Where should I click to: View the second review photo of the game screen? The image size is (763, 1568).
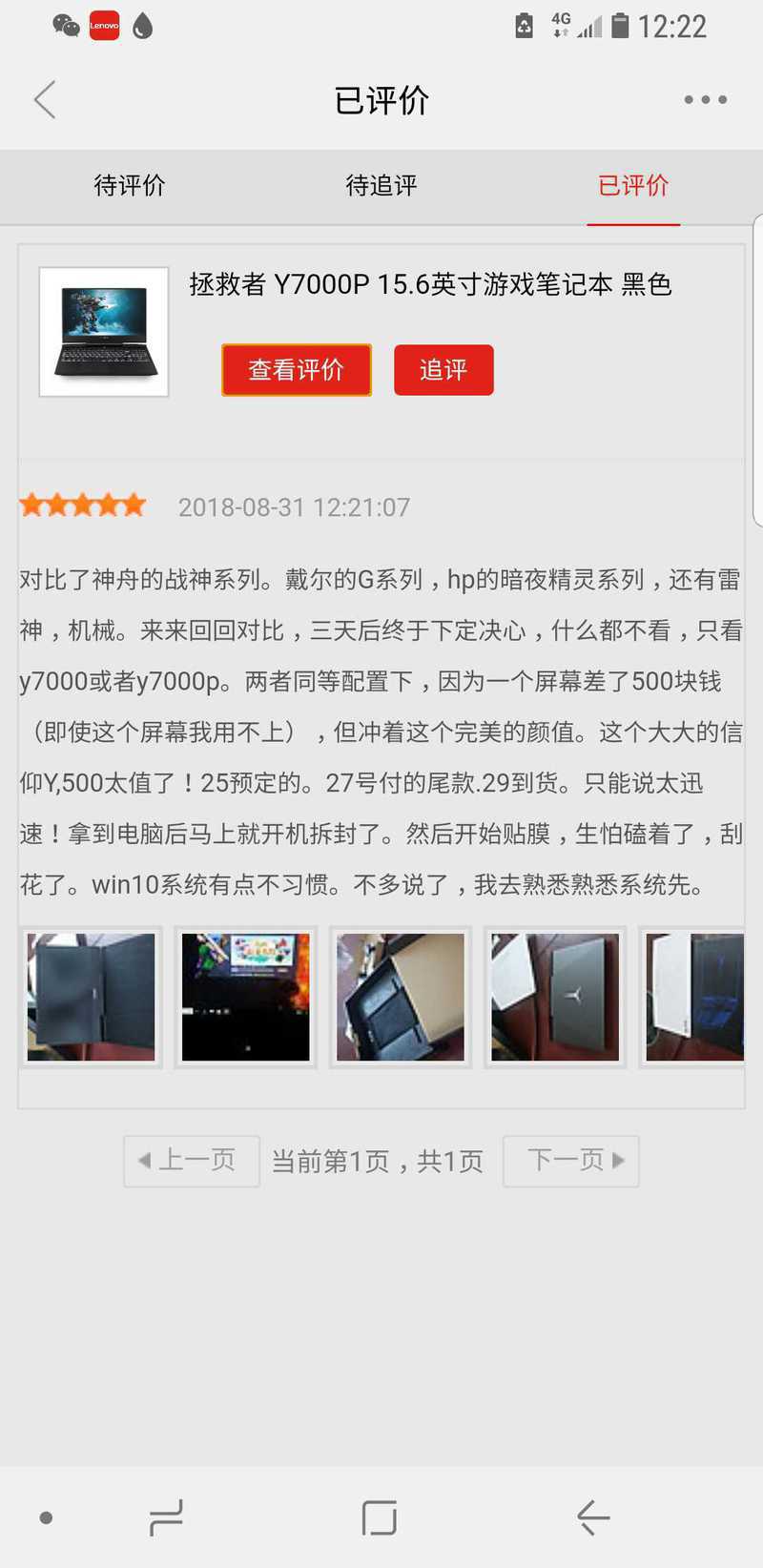coord(246,997)
